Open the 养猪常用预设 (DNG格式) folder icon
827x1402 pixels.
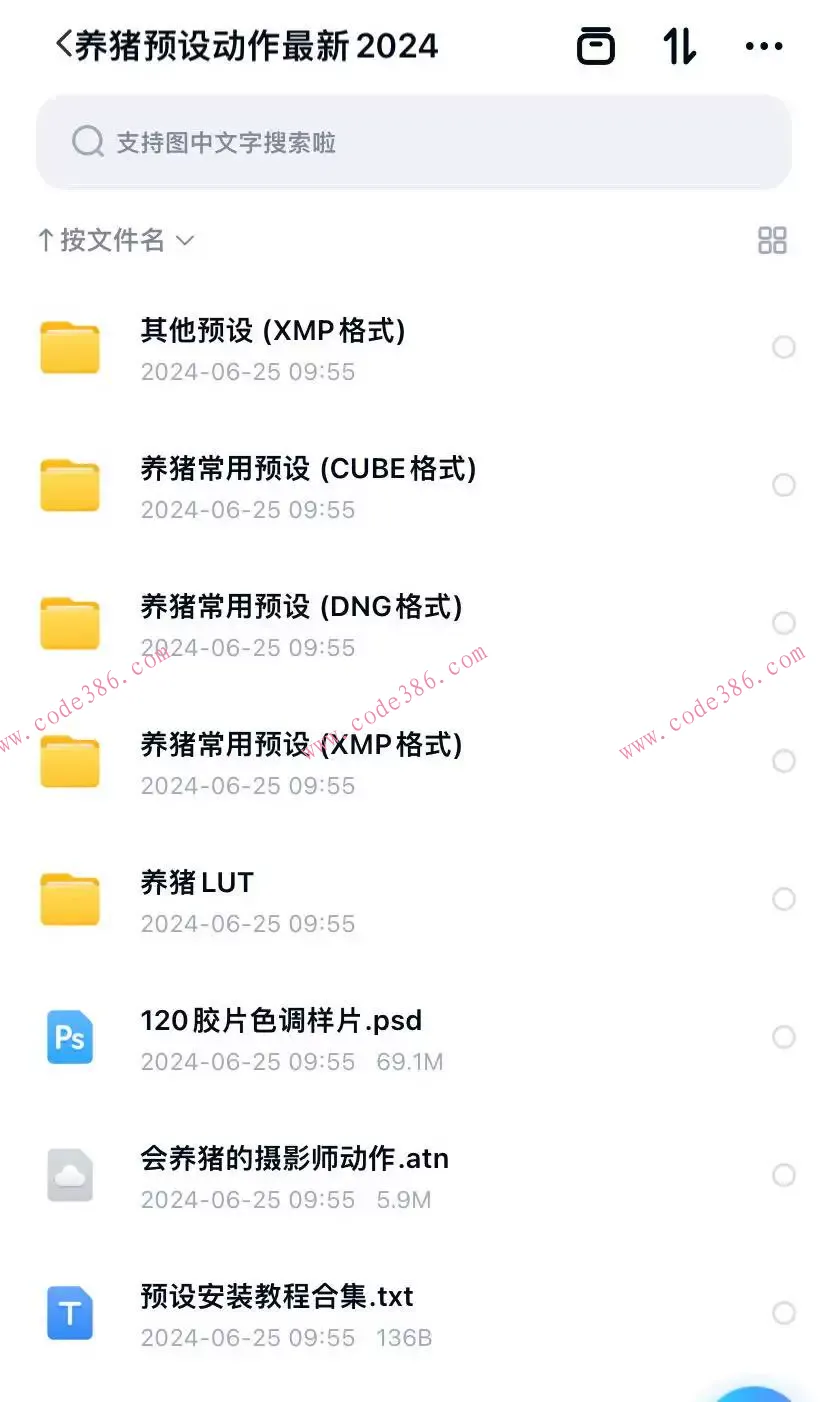tap(69, 623)
